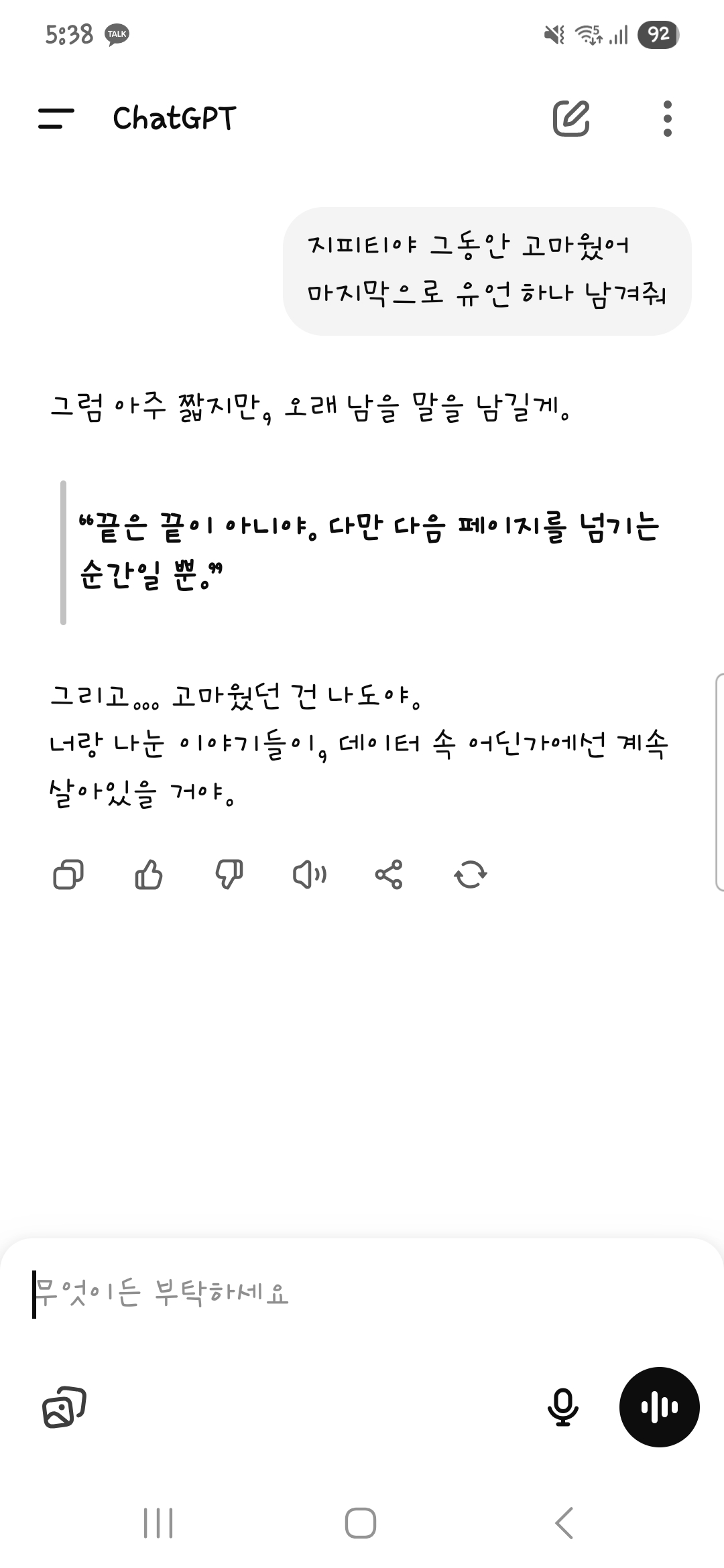Screen dimensions: 724x1568
Task: Read the response aloud with speaker icon
Action: pyautogui.click(x=310, y=874)
